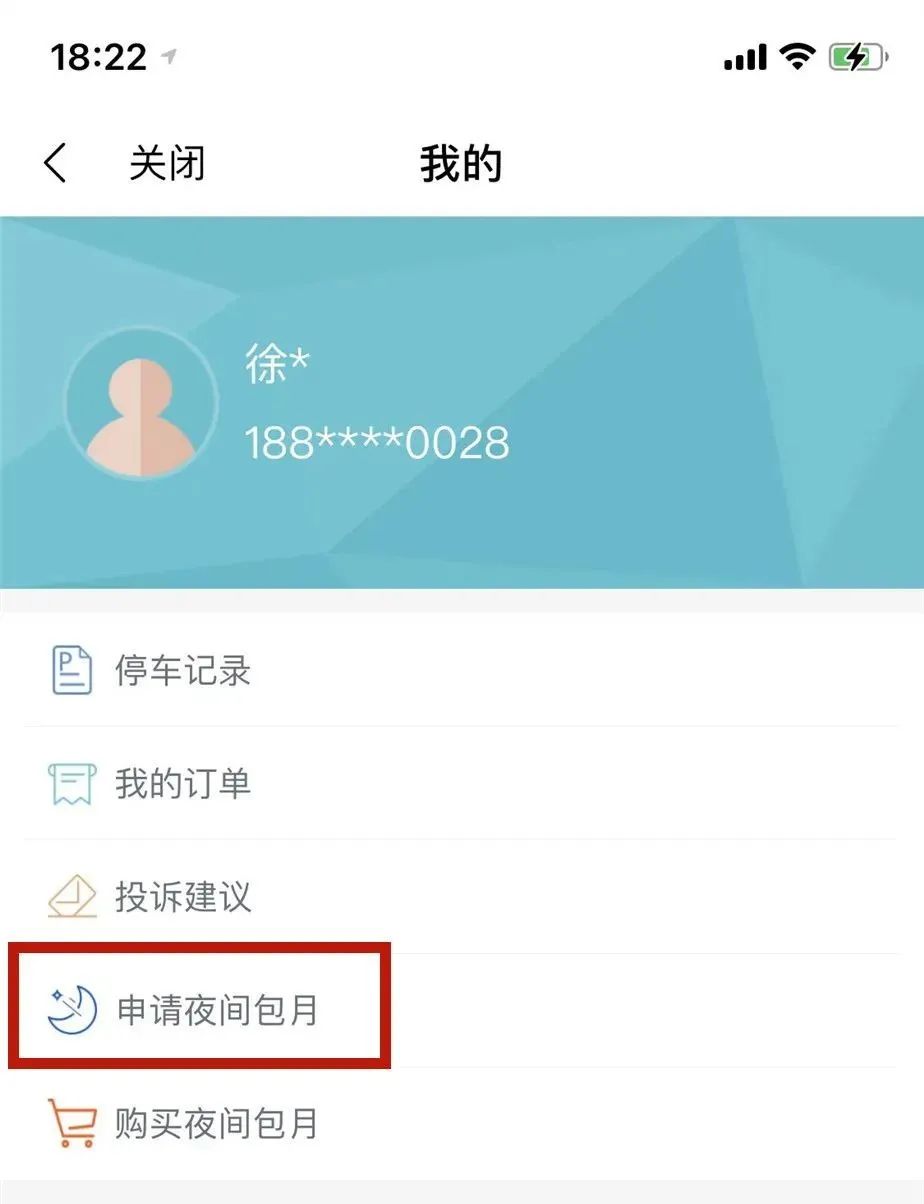The image size is (924, 1204).
Task: Select 申请夜间包月
Action: tap(217, 1010)
